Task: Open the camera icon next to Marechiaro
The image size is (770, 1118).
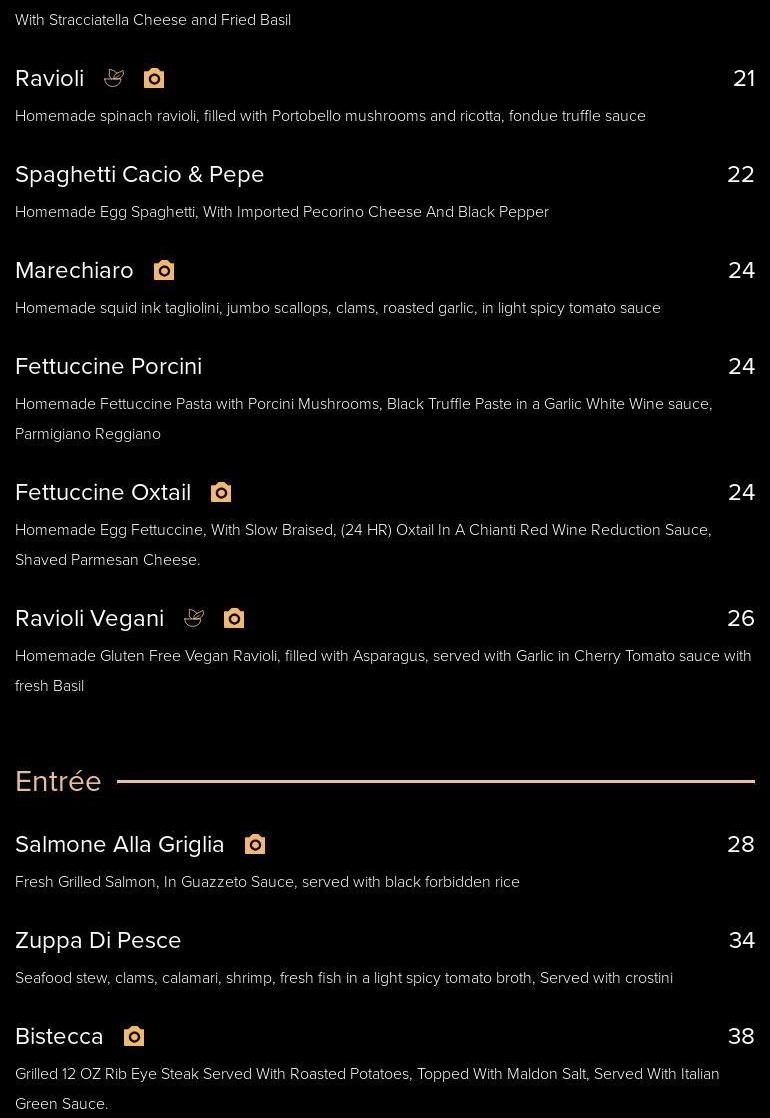Action: (164, 270)
